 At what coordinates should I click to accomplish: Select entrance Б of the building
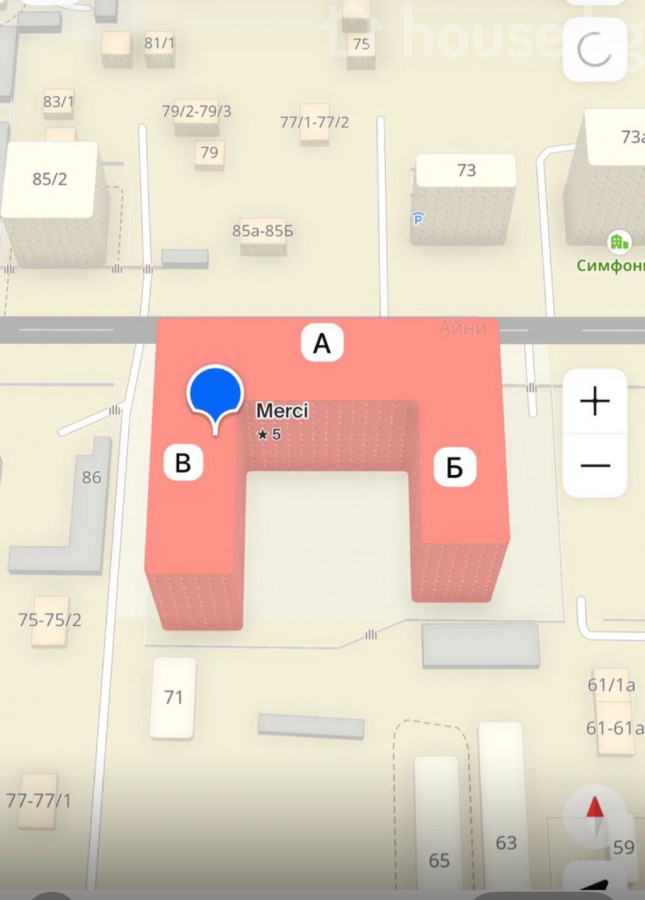pos(454,468)
